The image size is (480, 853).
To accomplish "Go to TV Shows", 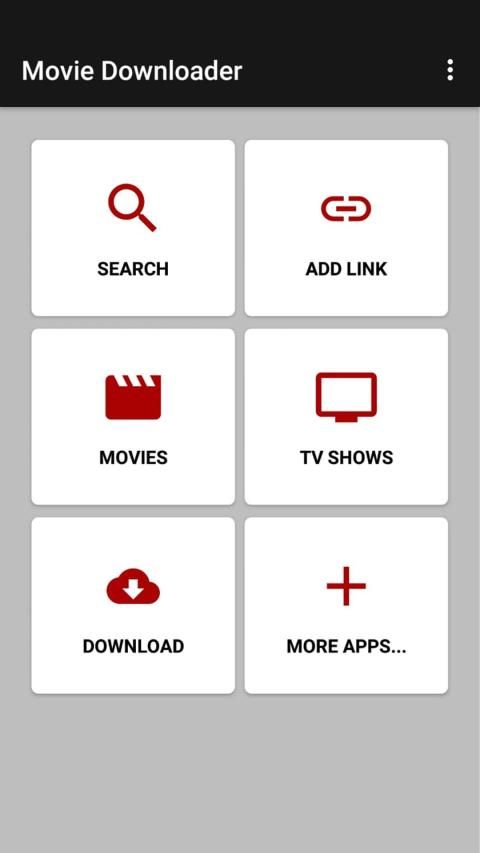I will pos(346,417).
